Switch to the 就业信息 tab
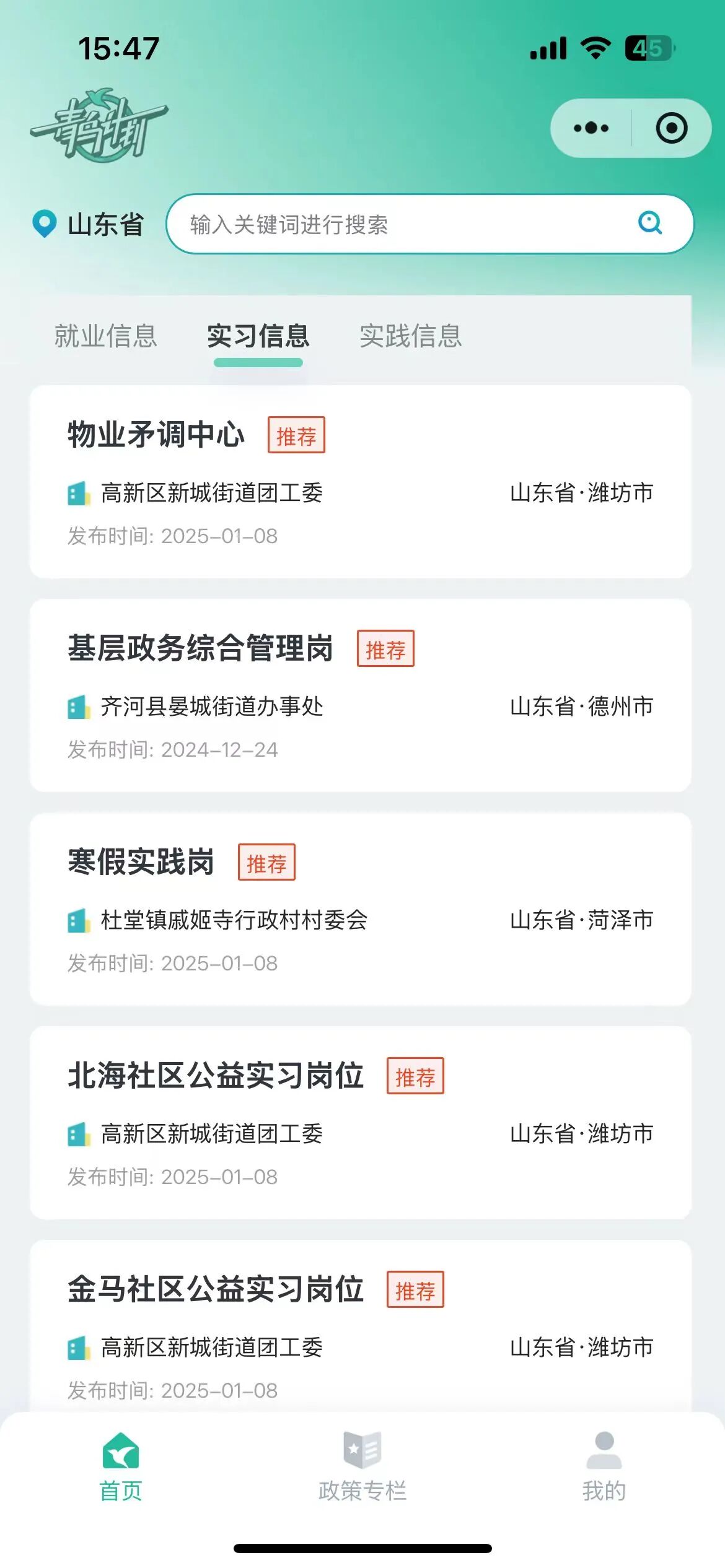The height and width of the screenshot is (1568, 725). pos(106,336)
